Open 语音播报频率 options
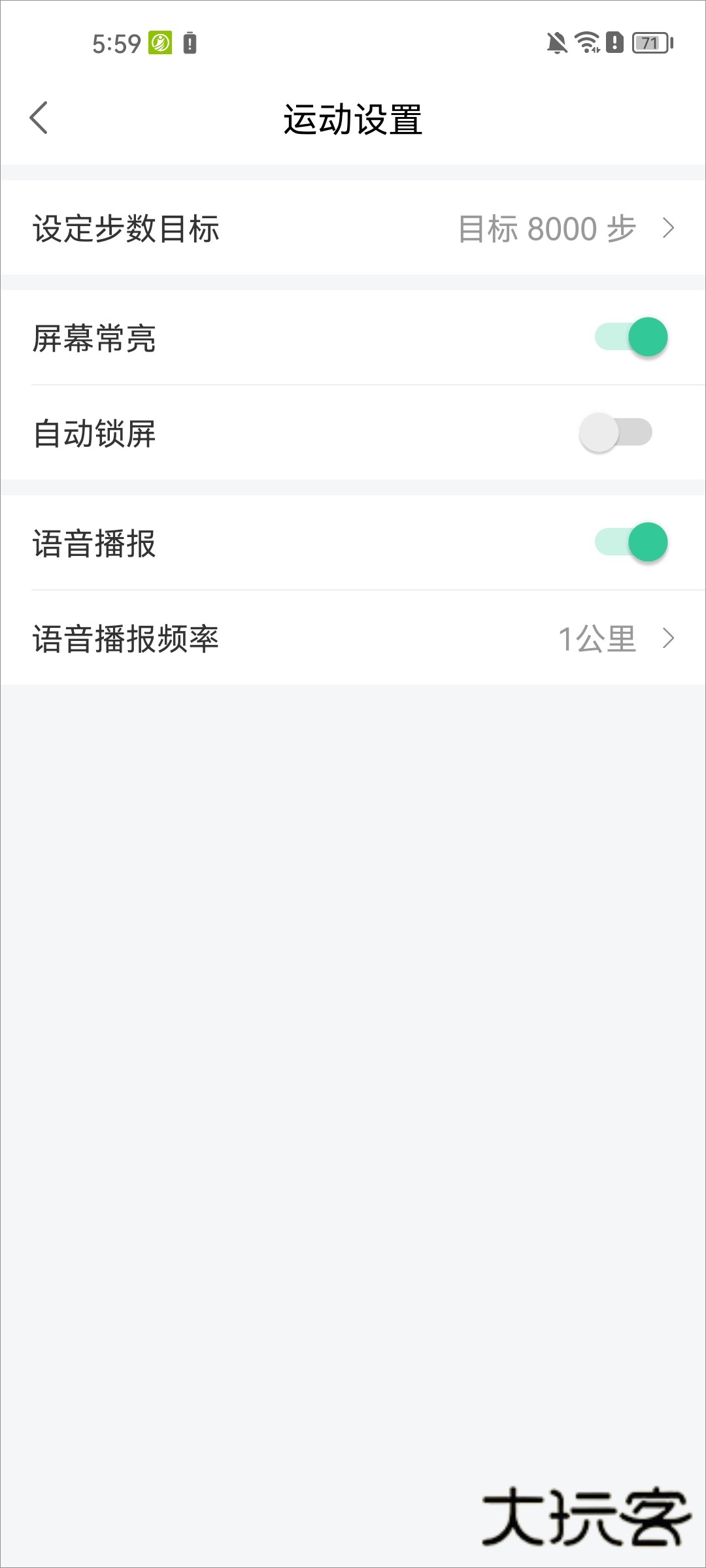The height and width of the screenshot is (1568, 706). [353, 638]
